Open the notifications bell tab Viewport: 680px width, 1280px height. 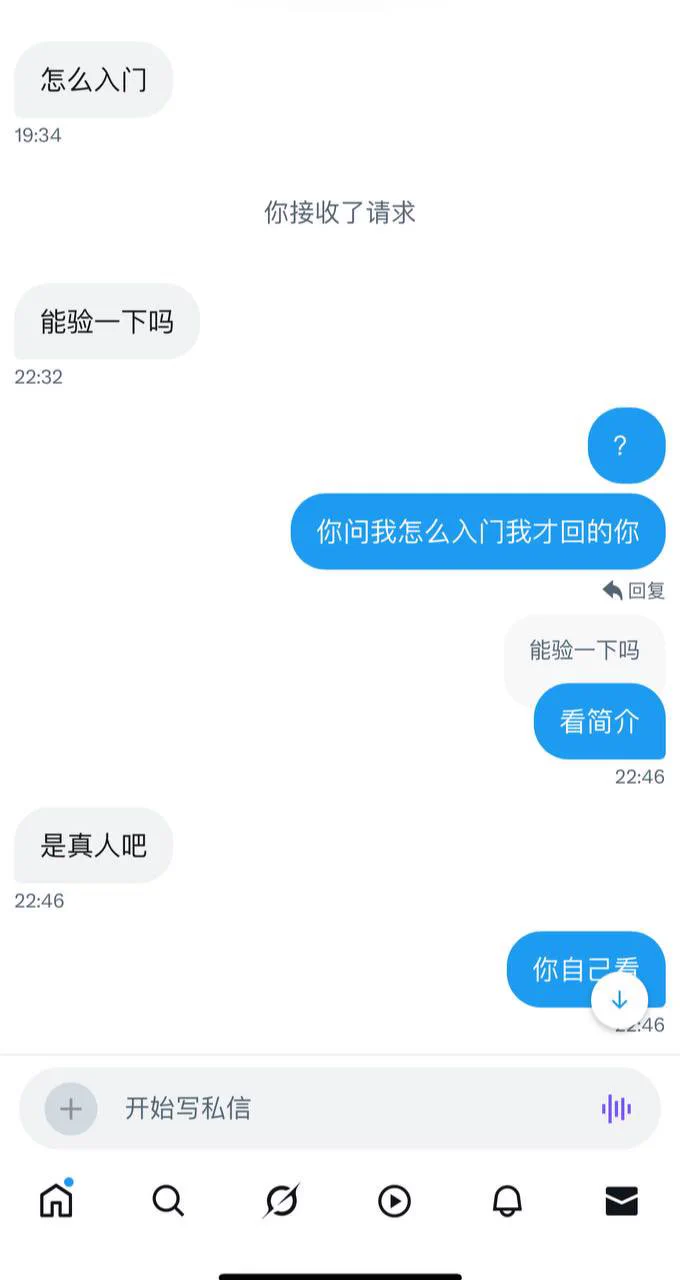(x=508, y=1200)
